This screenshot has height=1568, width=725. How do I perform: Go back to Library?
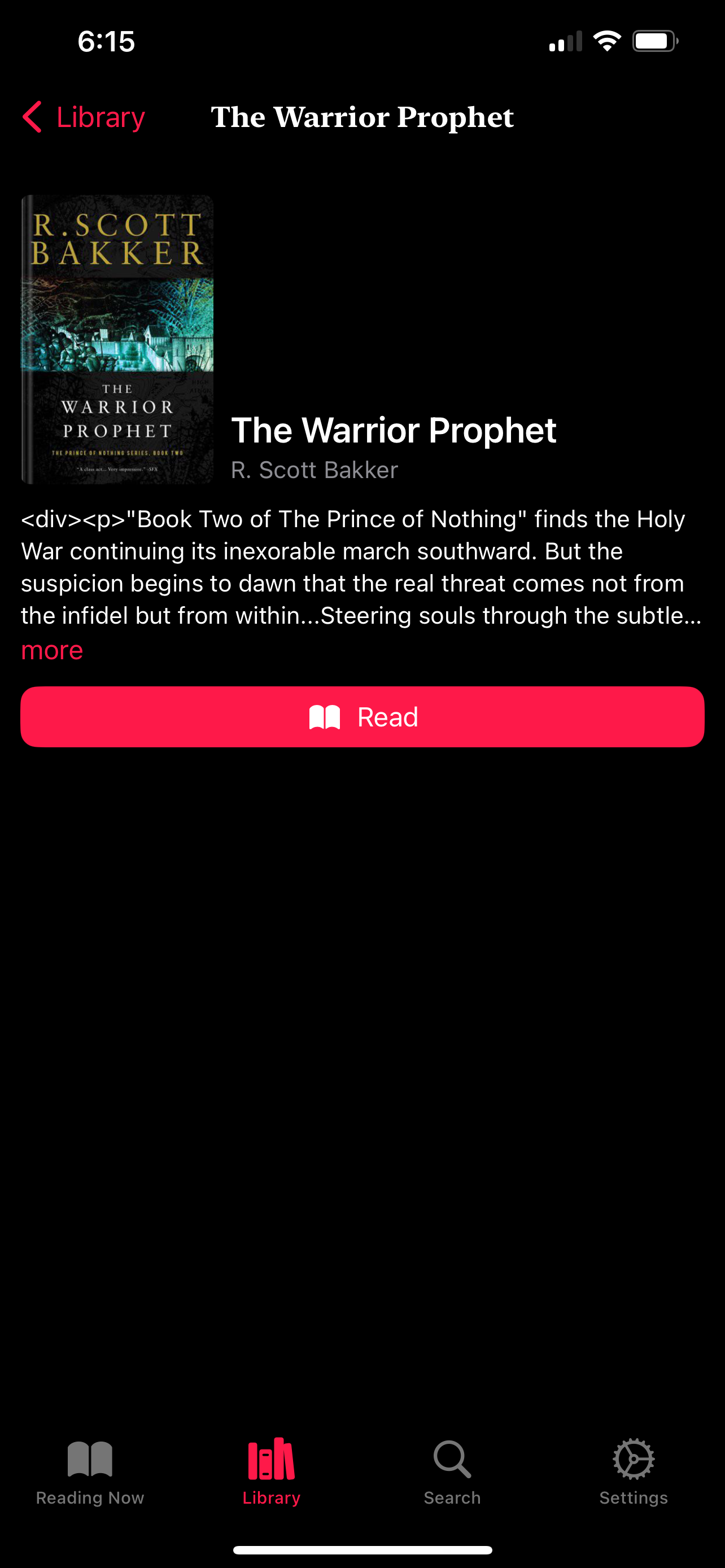[x=84, y=117]
